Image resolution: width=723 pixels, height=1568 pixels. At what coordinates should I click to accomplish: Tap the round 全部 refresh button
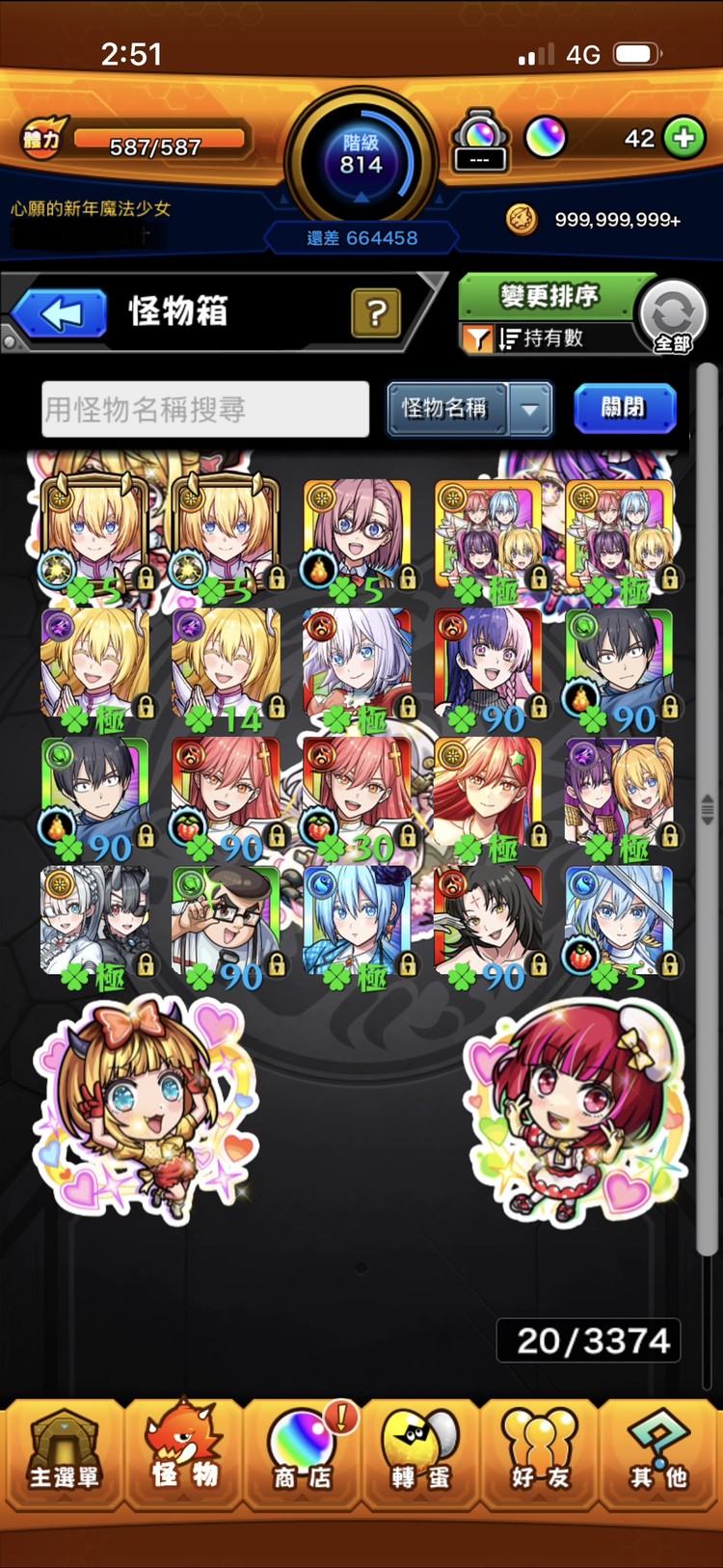click(673, 315)
